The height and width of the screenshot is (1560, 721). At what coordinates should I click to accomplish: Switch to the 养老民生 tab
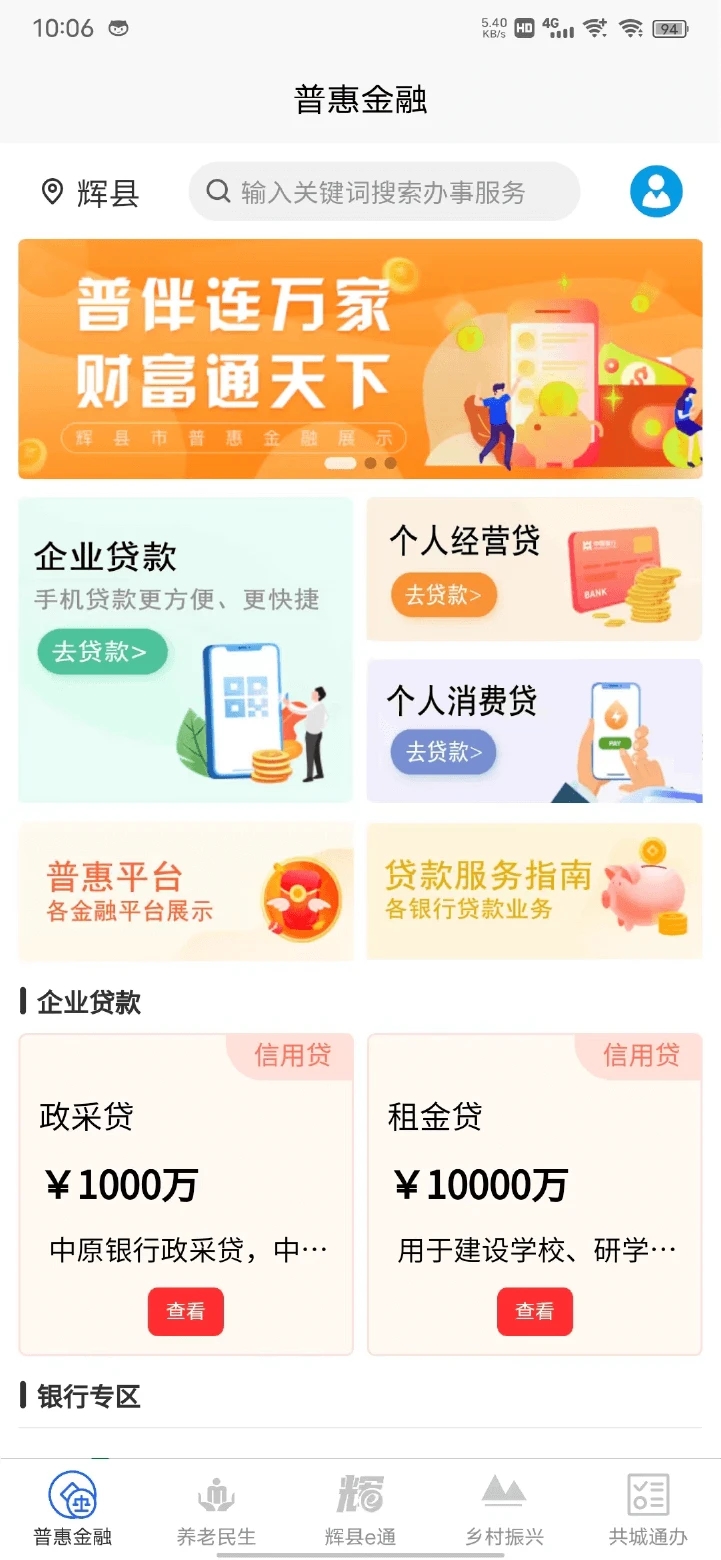pos(216,1505)
